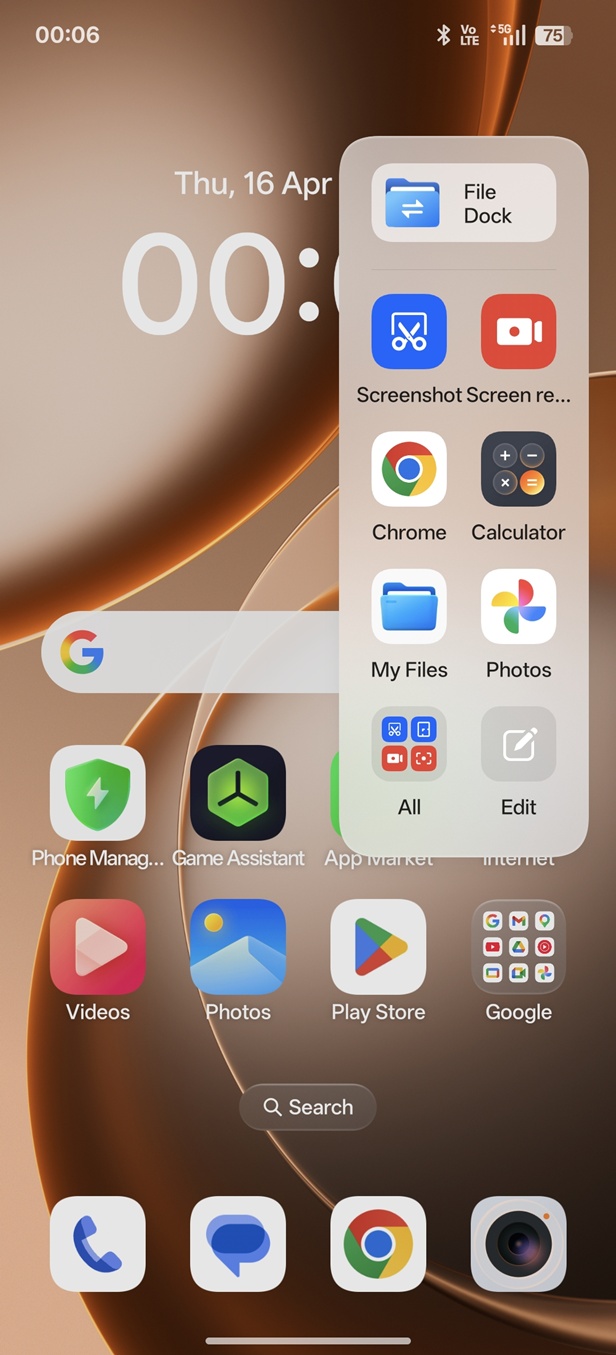The image size is (616, 1355).
Task: Open Messages from the dock
Action: [x=238, y=1243]
